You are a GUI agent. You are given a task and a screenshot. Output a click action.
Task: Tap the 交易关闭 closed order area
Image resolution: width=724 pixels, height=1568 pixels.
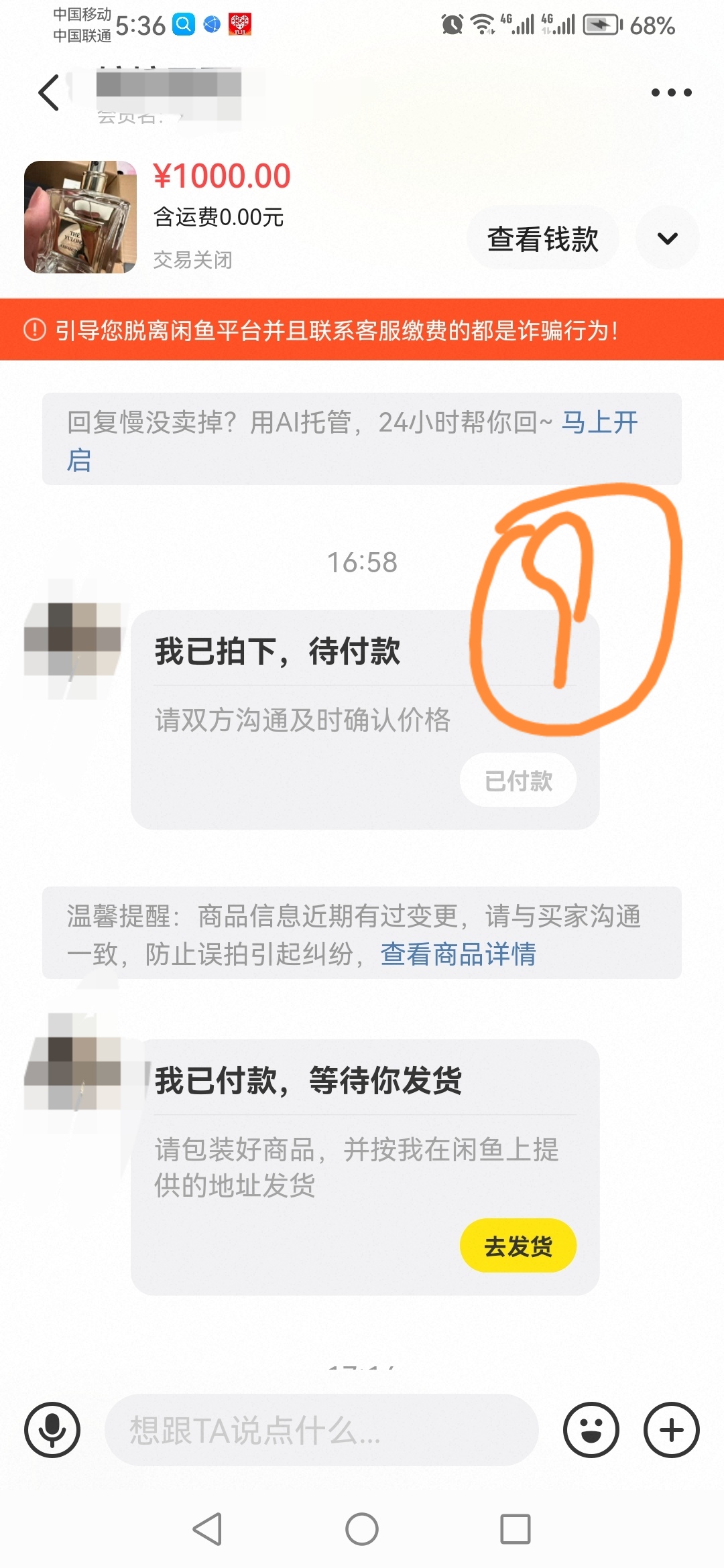193,260
